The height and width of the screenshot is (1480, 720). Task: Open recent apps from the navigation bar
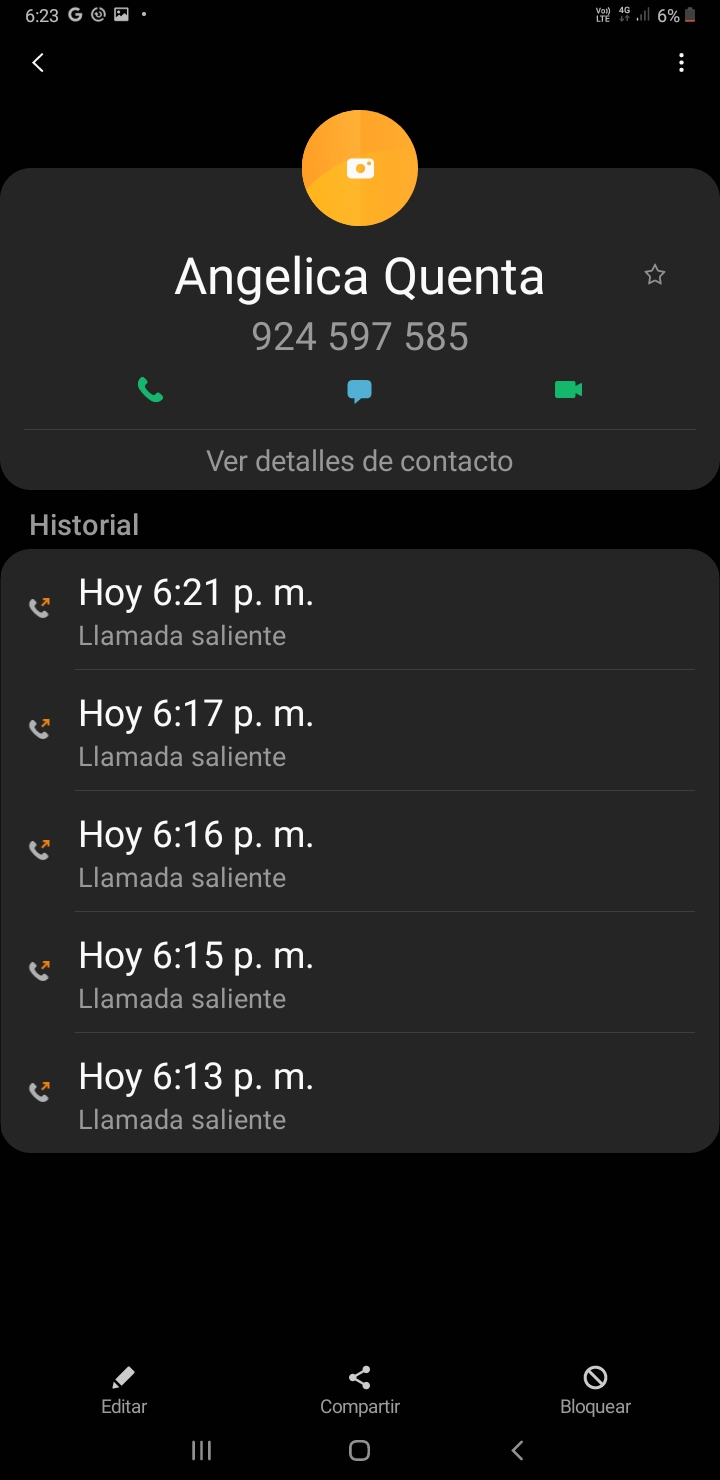coord(201,1450)
